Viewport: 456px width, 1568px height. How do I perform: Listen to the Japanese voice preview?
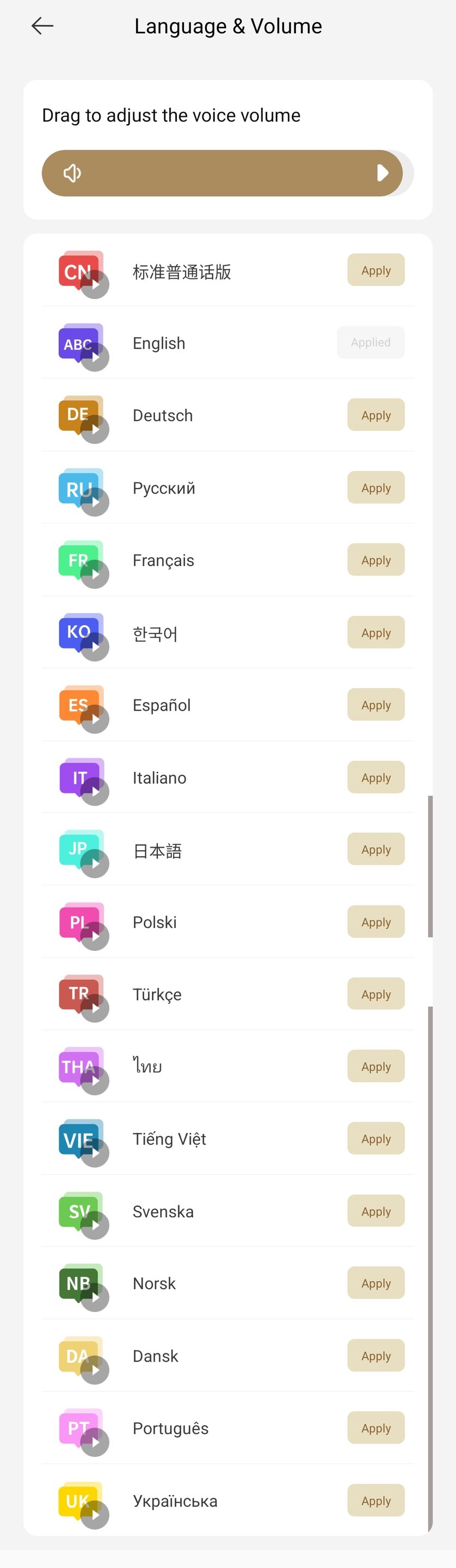click(x=95, y=864)
